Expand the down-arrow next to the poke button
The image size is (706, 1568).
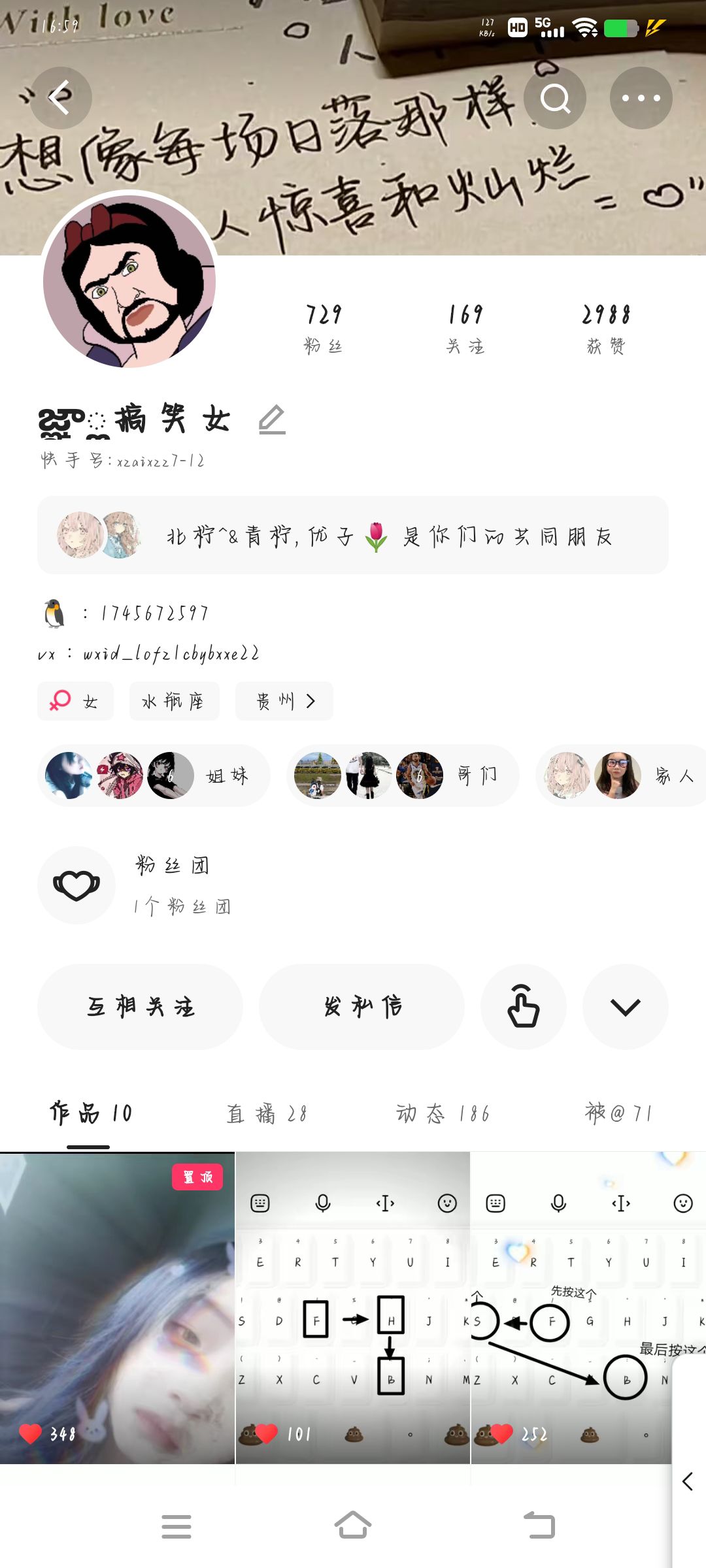coord(626,1007)
